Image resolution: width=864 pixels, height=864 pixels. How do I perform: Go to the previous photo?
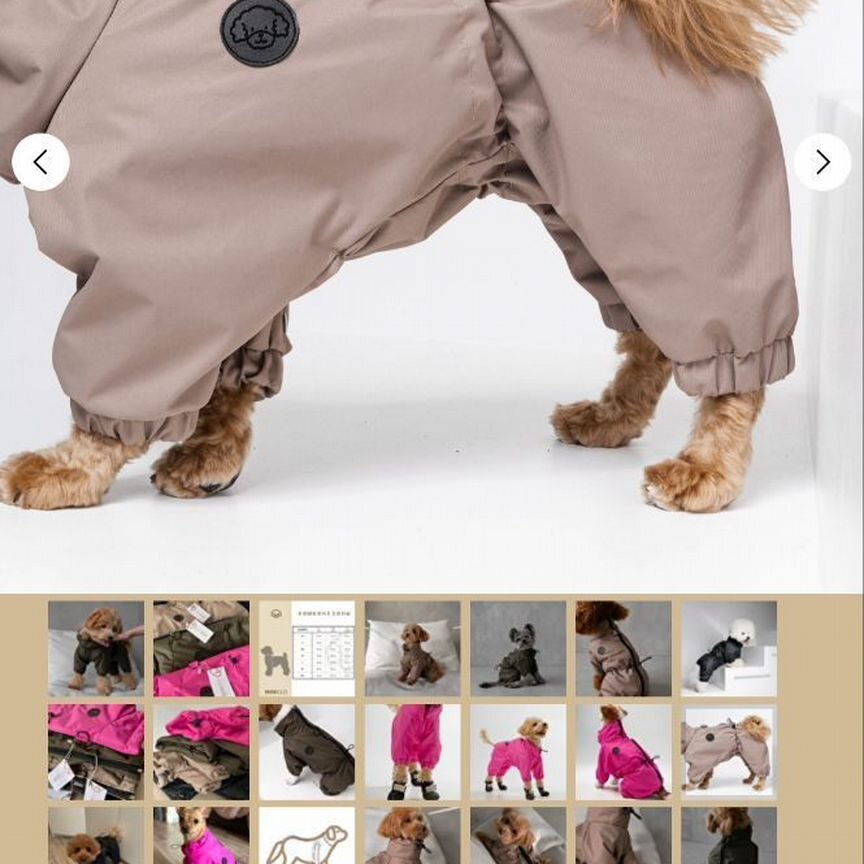pyautogui.click(x=41, y=162)
